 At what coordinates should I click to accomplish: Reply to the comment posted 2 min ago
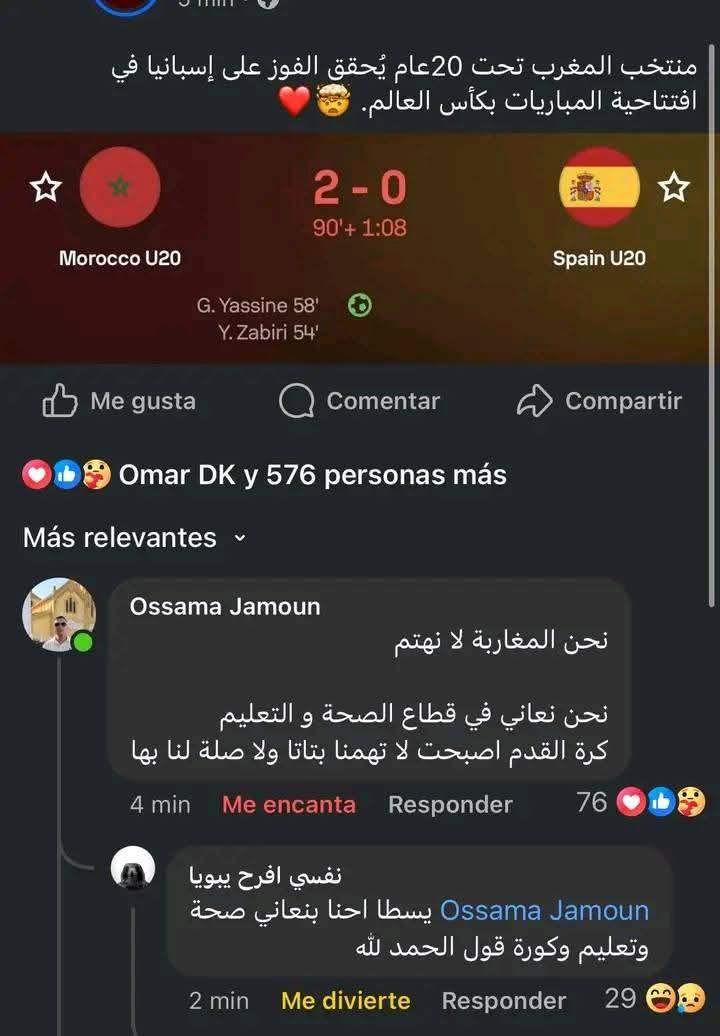[503, 1000]
